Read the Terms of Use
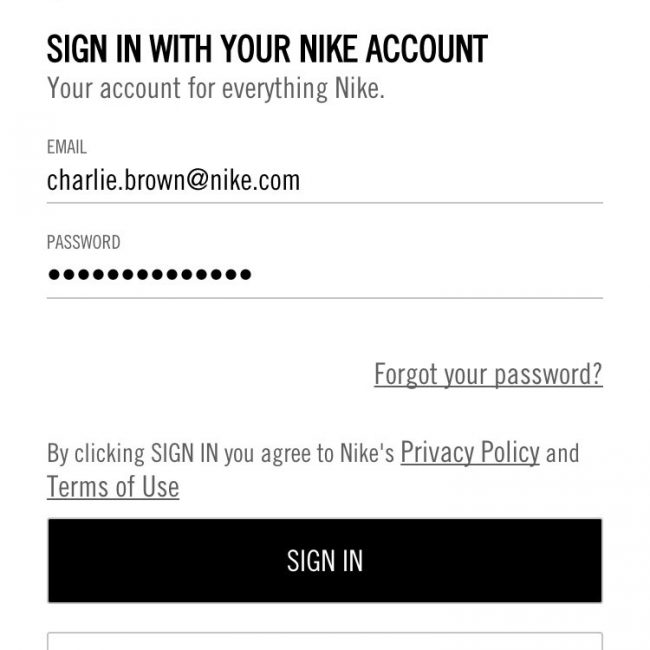The image size is (650, 650). click(x=113, y=487)
